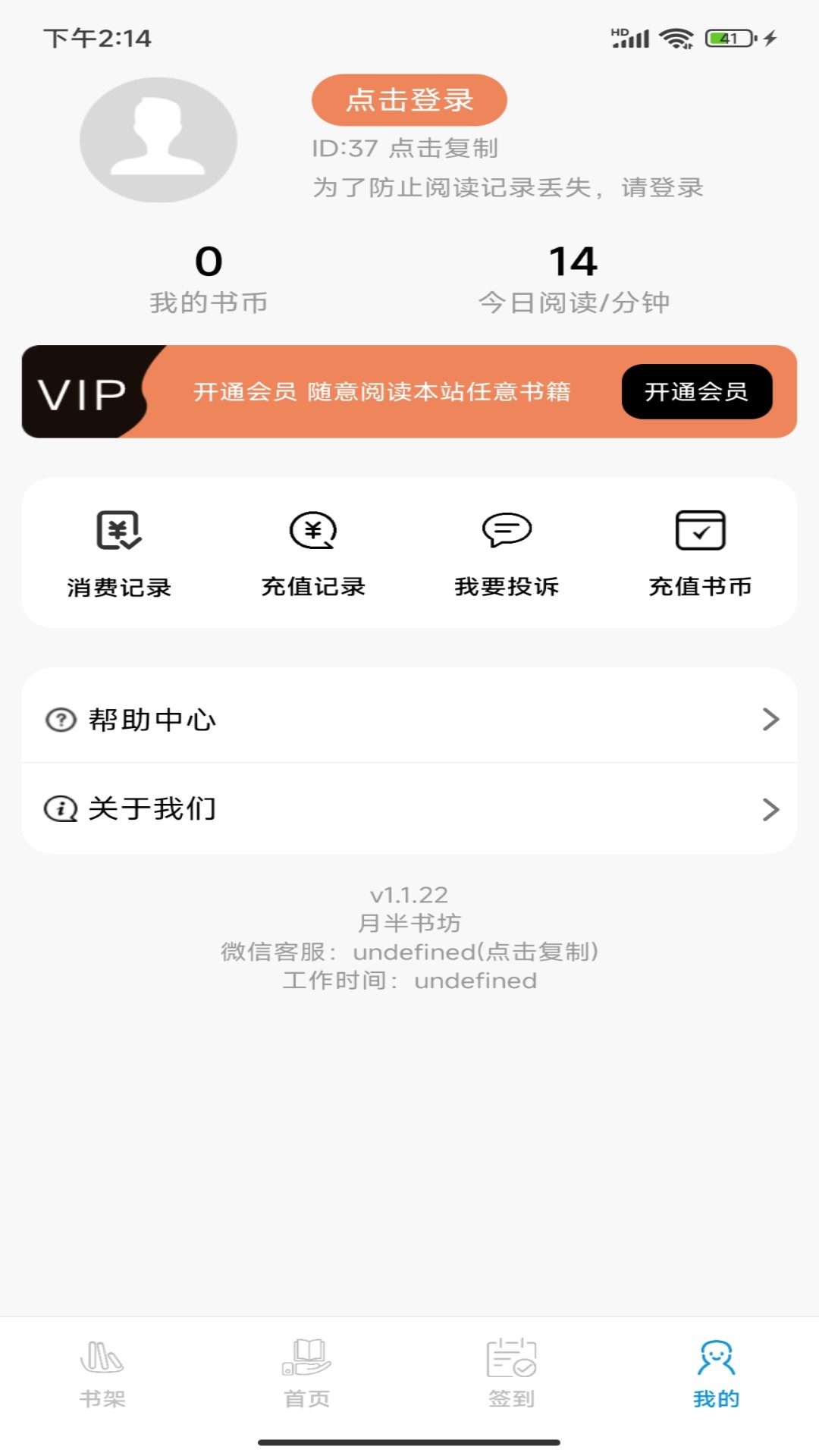Image resolution: width=819 pixels, height=1456 pixels.
Task: Open 充值书币 using the card icon
Action: click(x=701, y=532)
